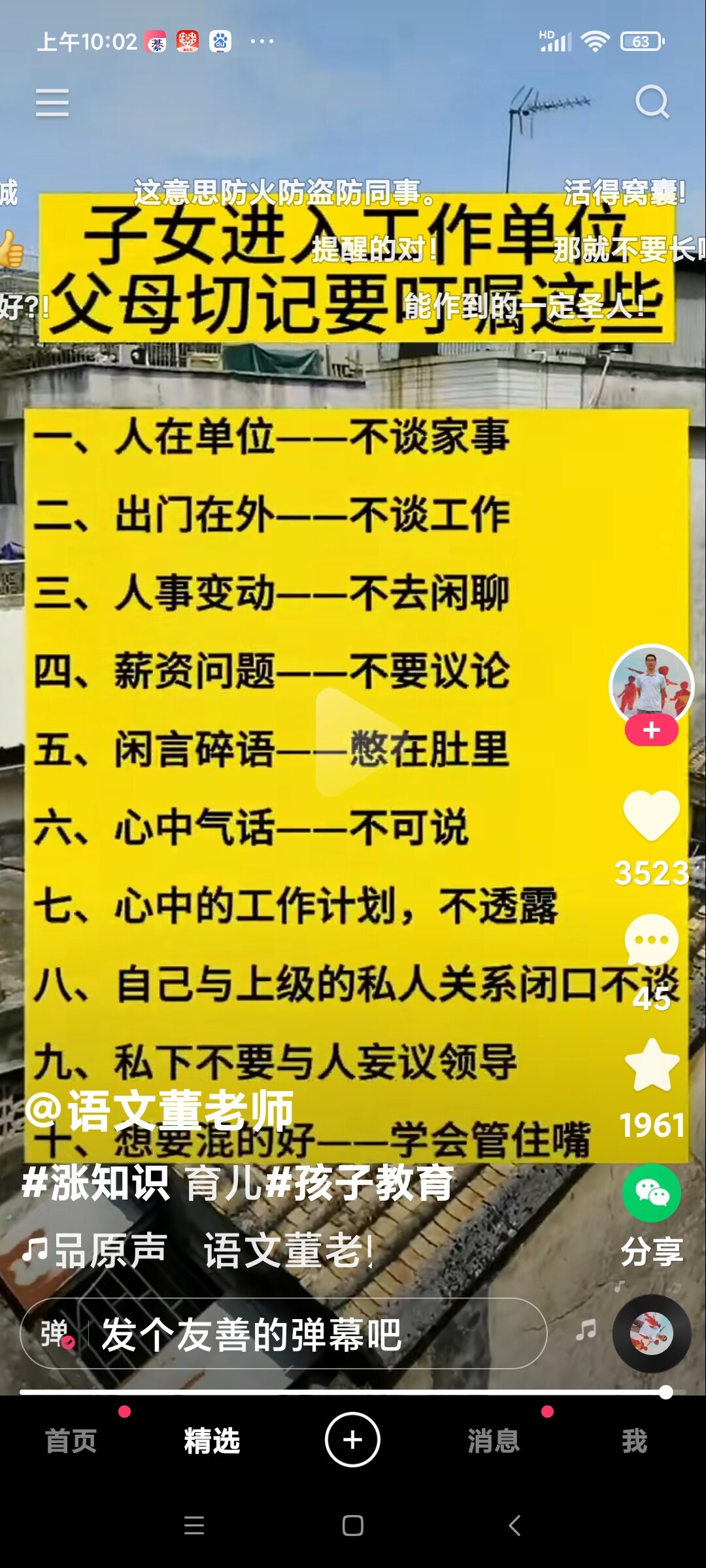Open the creator's profile avatar
Viewport: 706px width, 1568px height.
[x=651, y=686]
